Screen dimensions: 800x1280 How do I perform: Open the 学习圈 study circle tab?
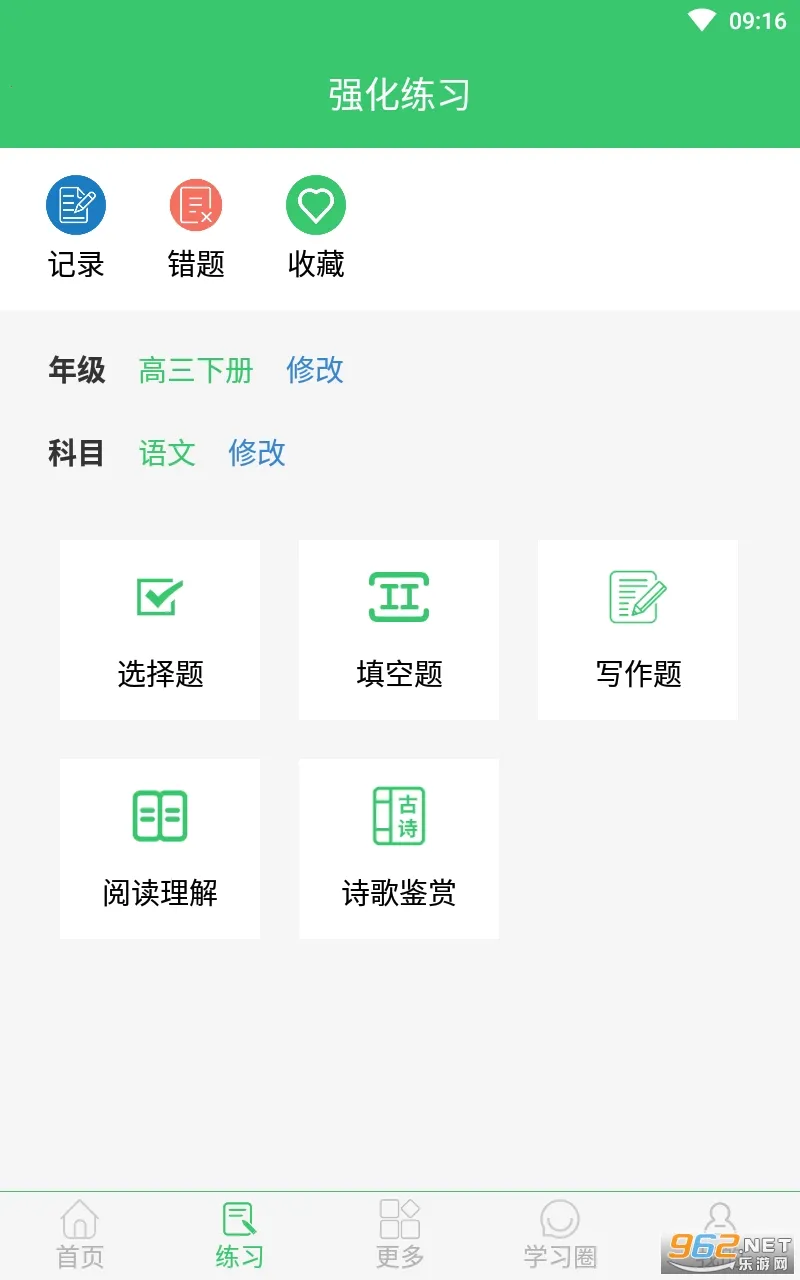click(559, 1232)
